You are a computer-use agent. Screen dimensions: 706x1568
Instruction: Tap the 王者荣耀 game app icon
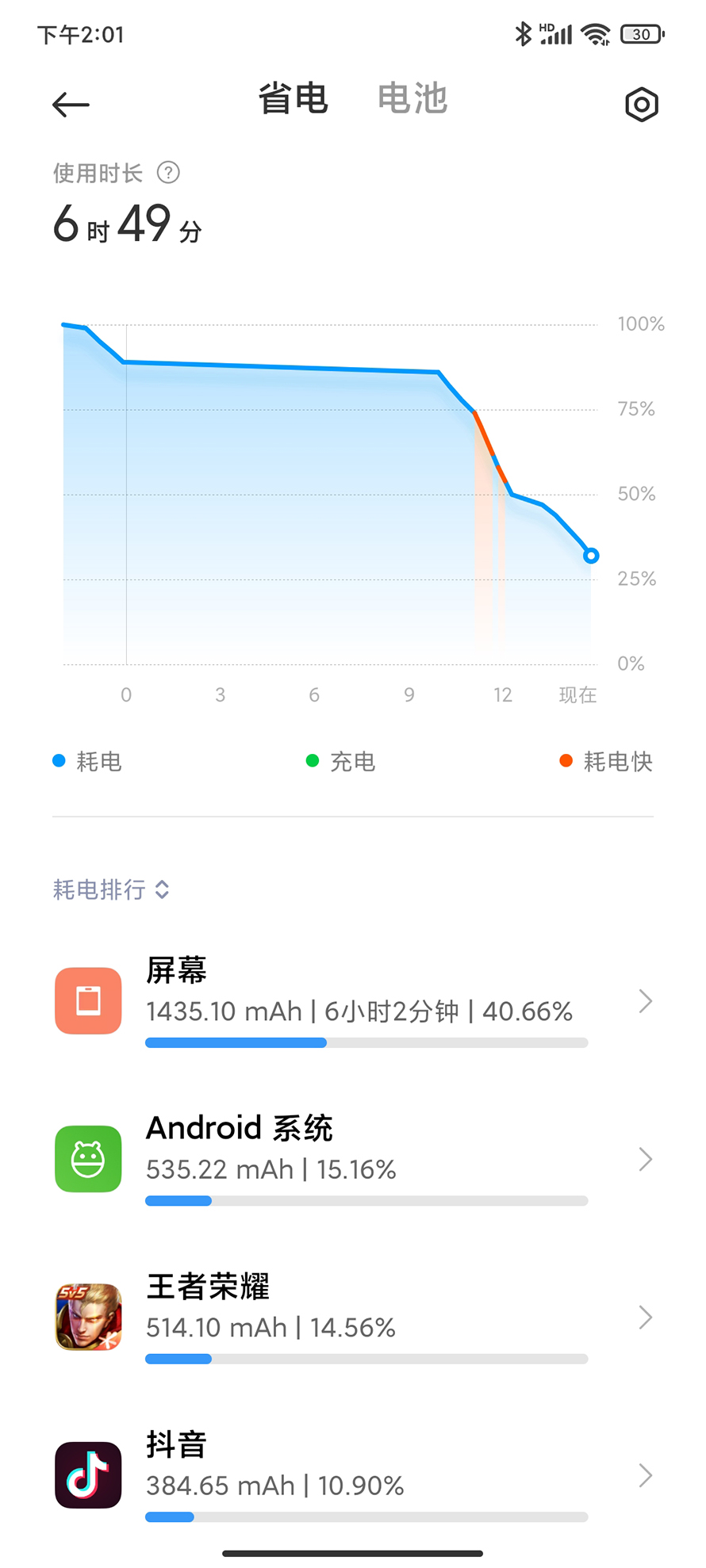coord(87,1318)
